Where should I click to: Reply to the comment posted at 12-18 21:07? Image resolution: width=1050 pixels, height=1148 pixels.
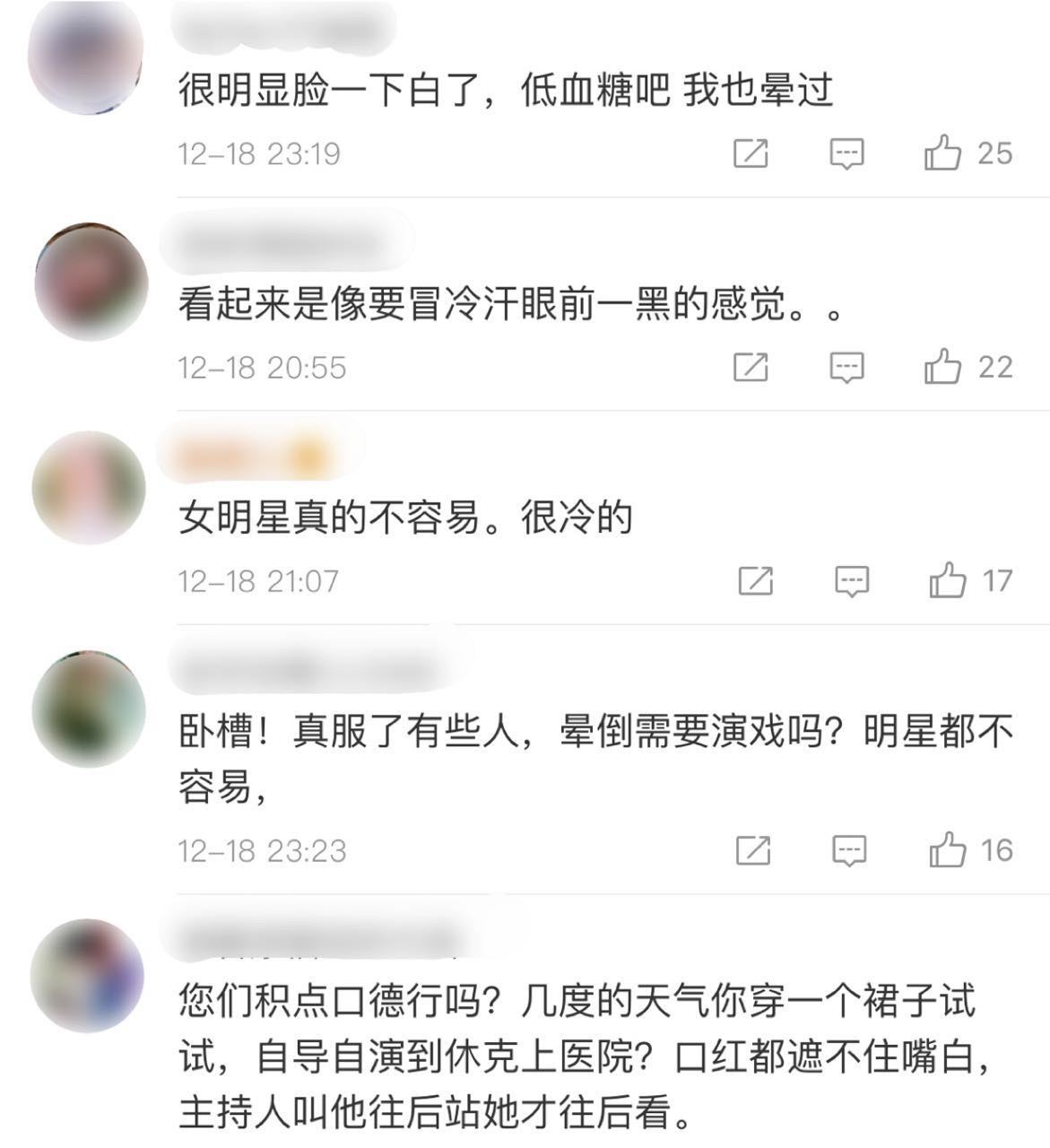[851, 582]
